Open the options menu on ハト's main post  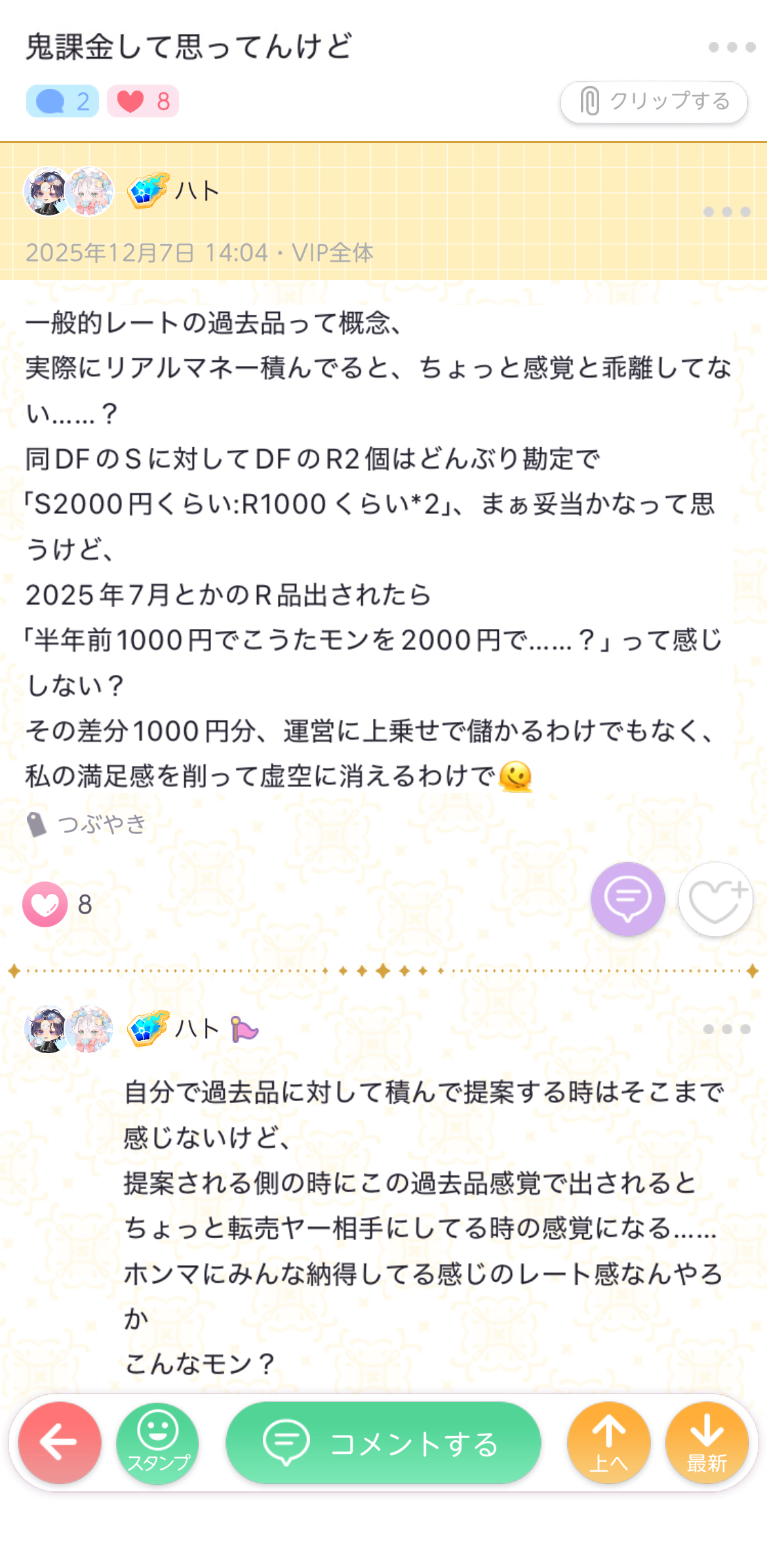726,212
